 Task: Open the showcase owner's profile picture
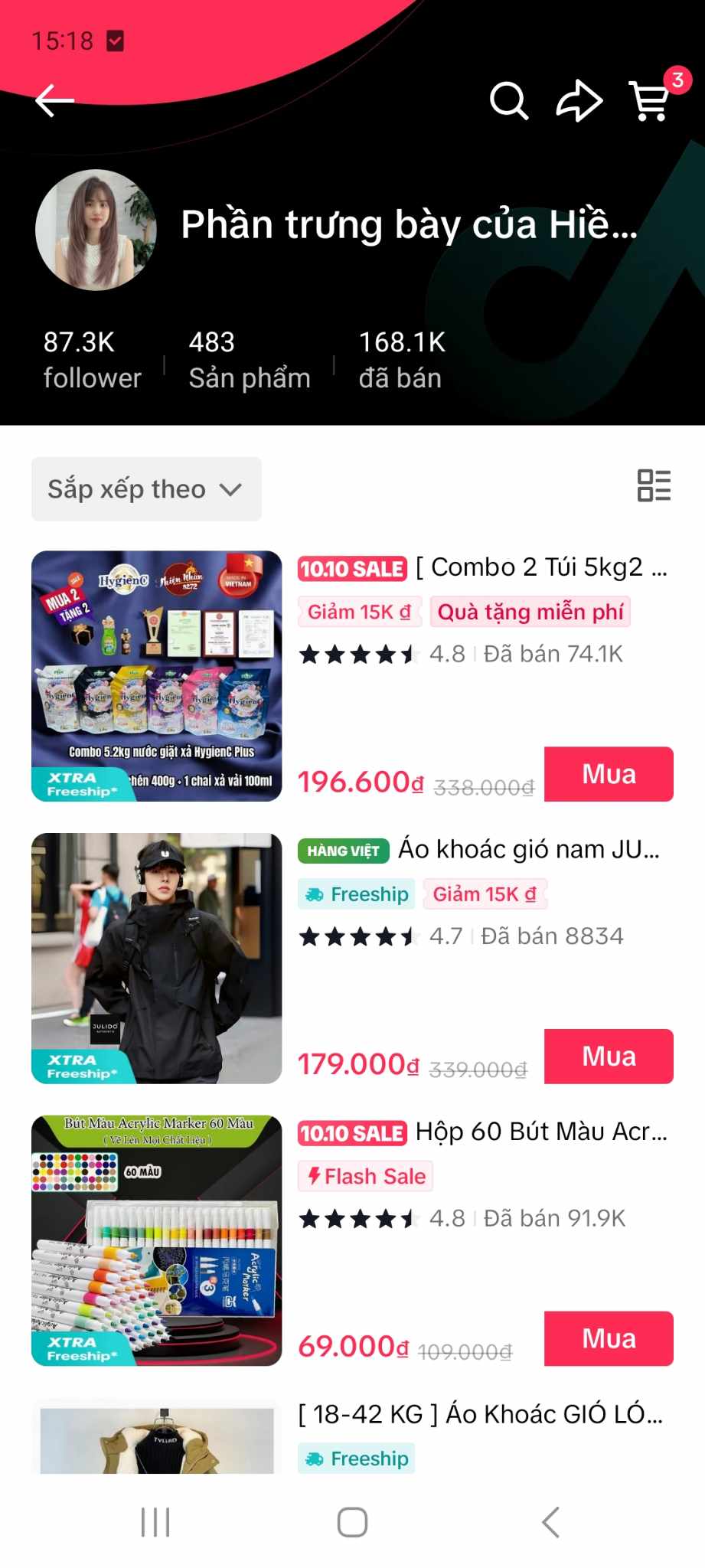[x=96, y=230]
